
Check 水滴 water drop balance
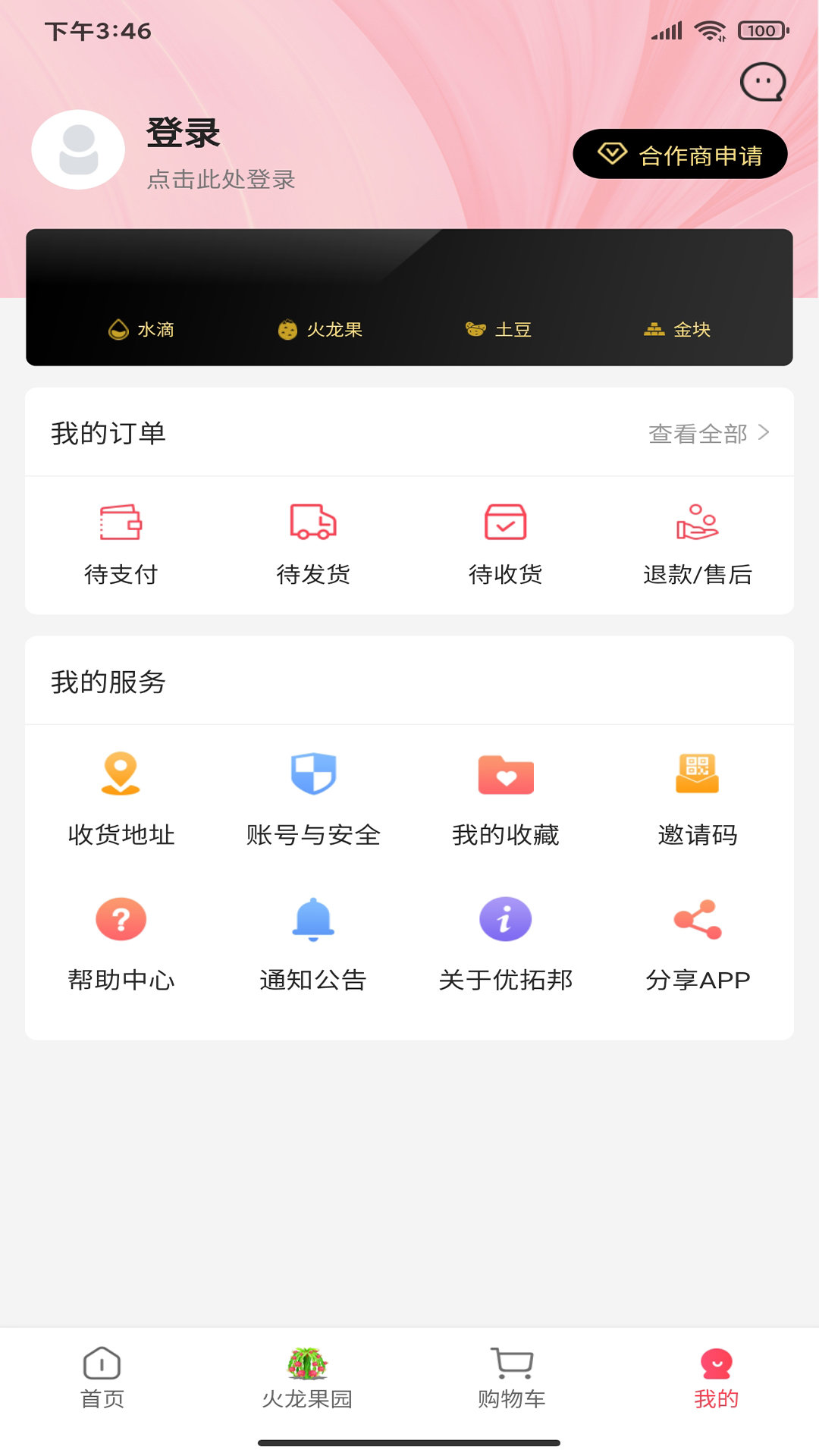tap(142, 330)
